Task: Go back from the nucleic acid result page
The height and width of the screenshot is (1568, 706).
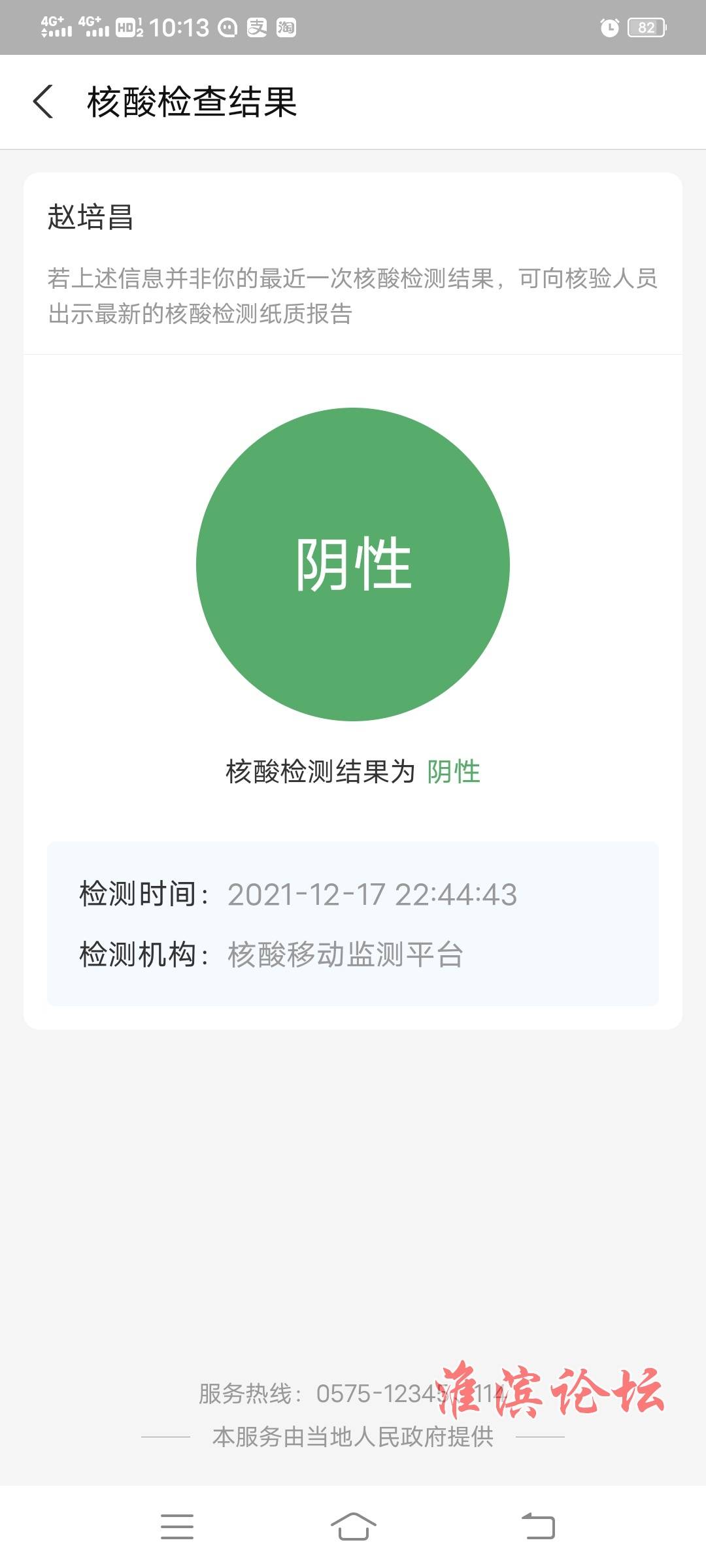Action: (43, 102)
